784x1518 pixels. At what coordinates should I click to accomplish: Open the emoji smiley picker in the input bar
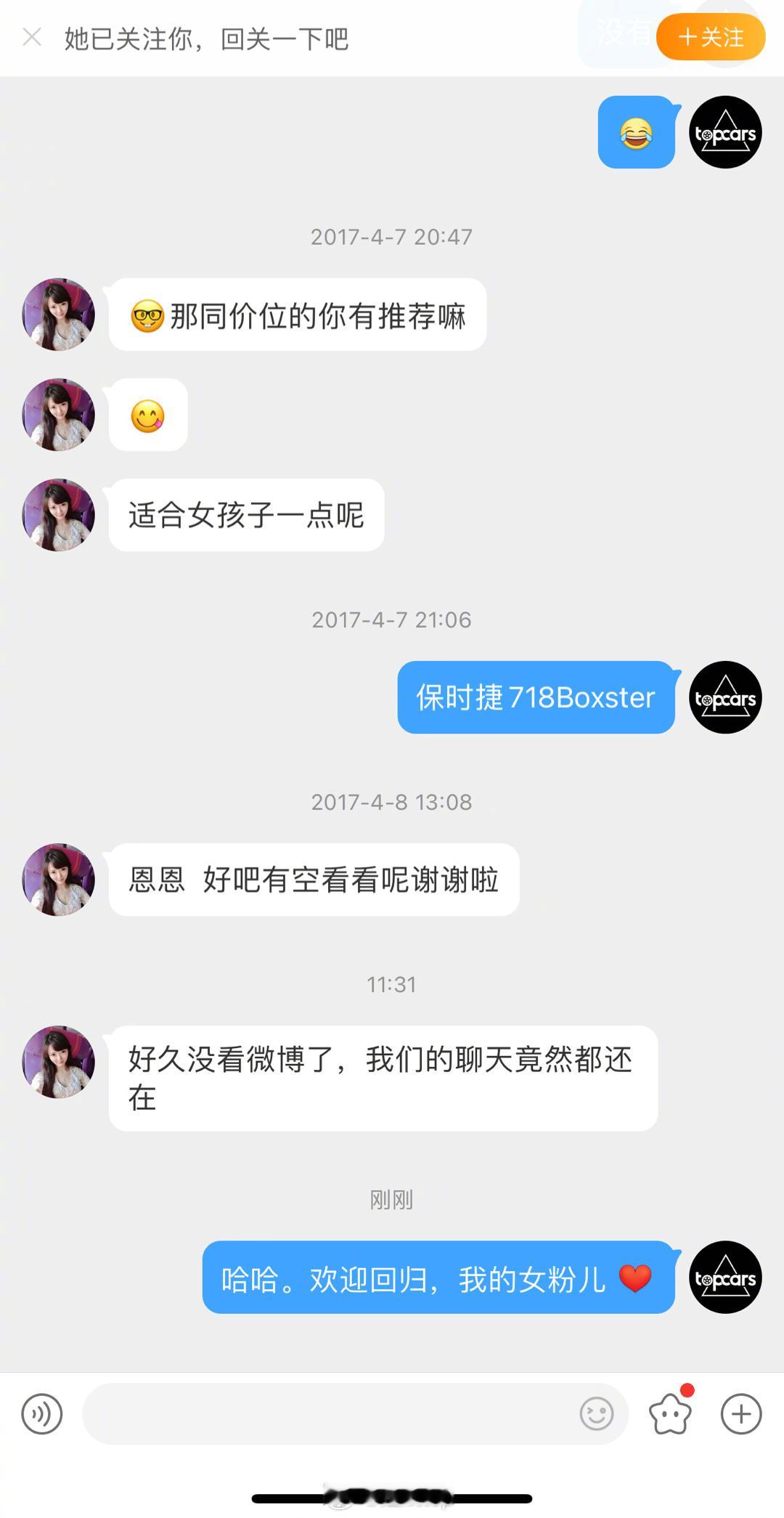(x=595, y=1415)
